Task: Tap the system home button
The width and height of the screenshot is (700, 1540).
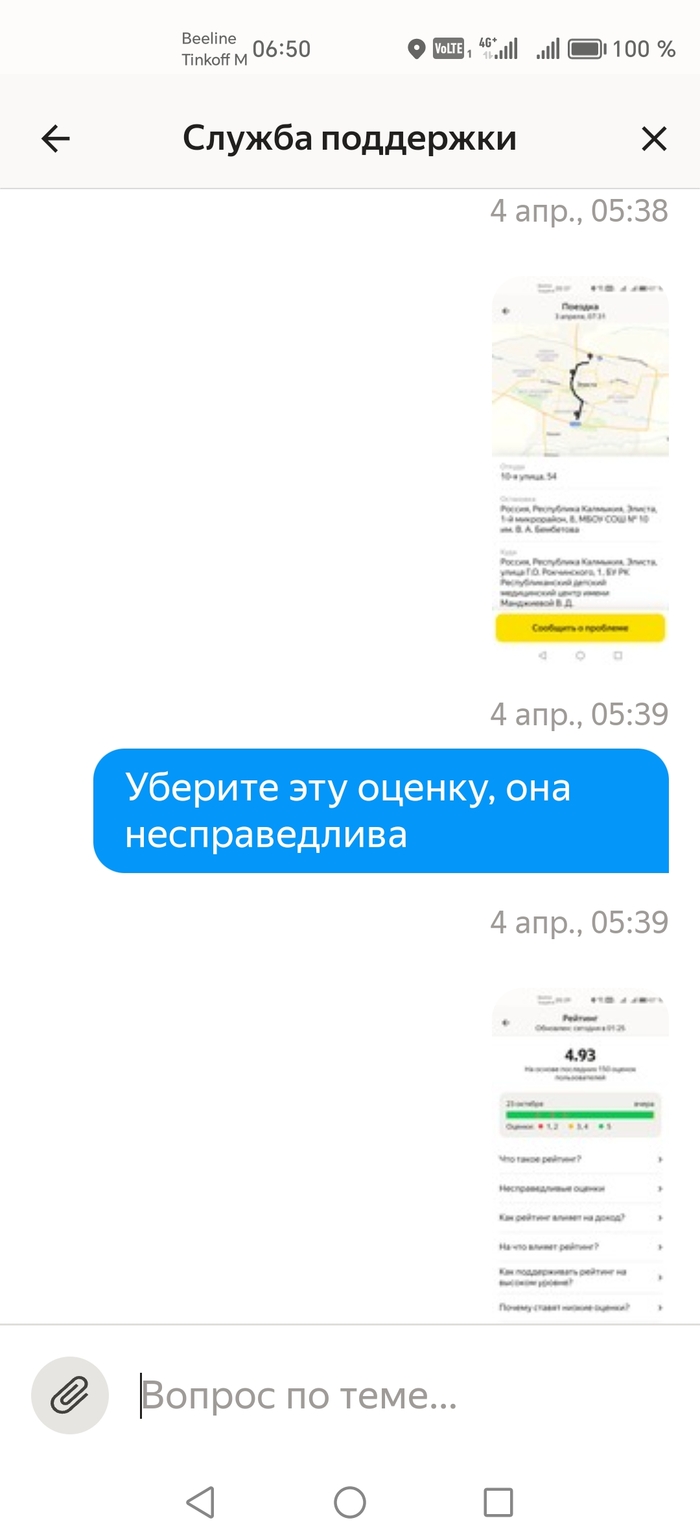Action: (349, 1501)
